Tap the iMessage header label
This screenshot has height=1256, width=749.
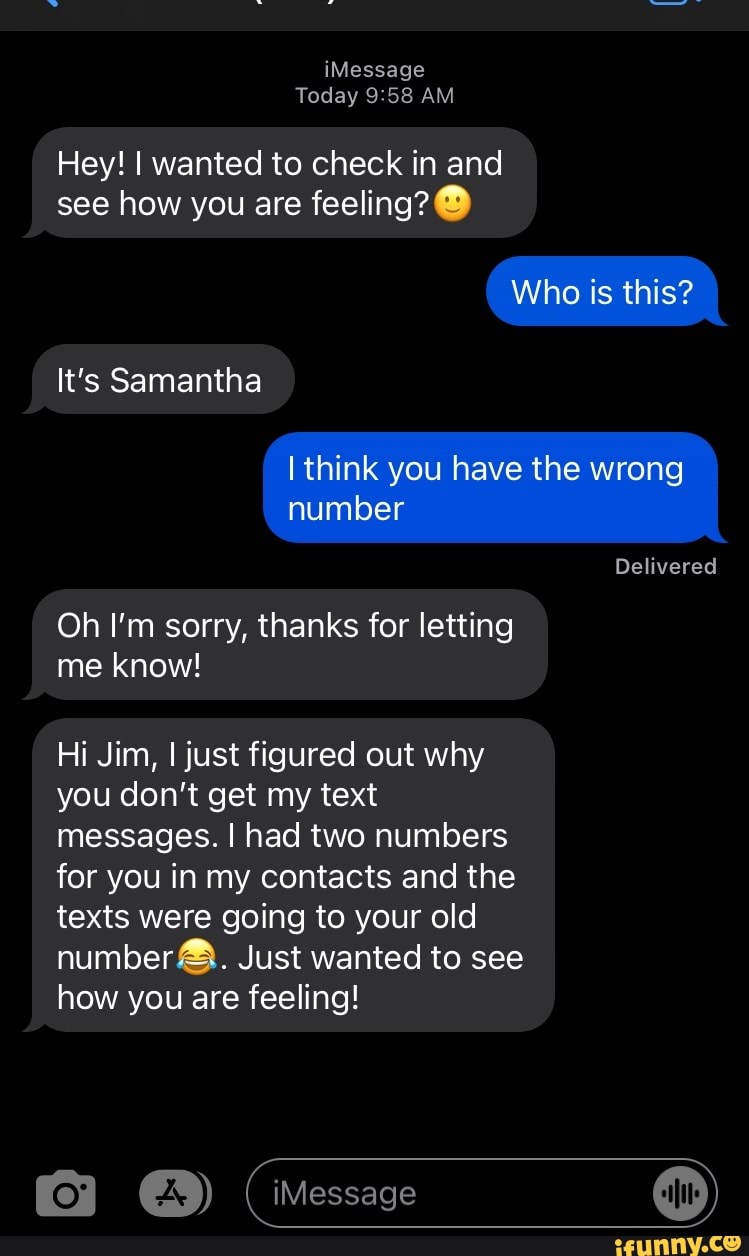point(374,69)
